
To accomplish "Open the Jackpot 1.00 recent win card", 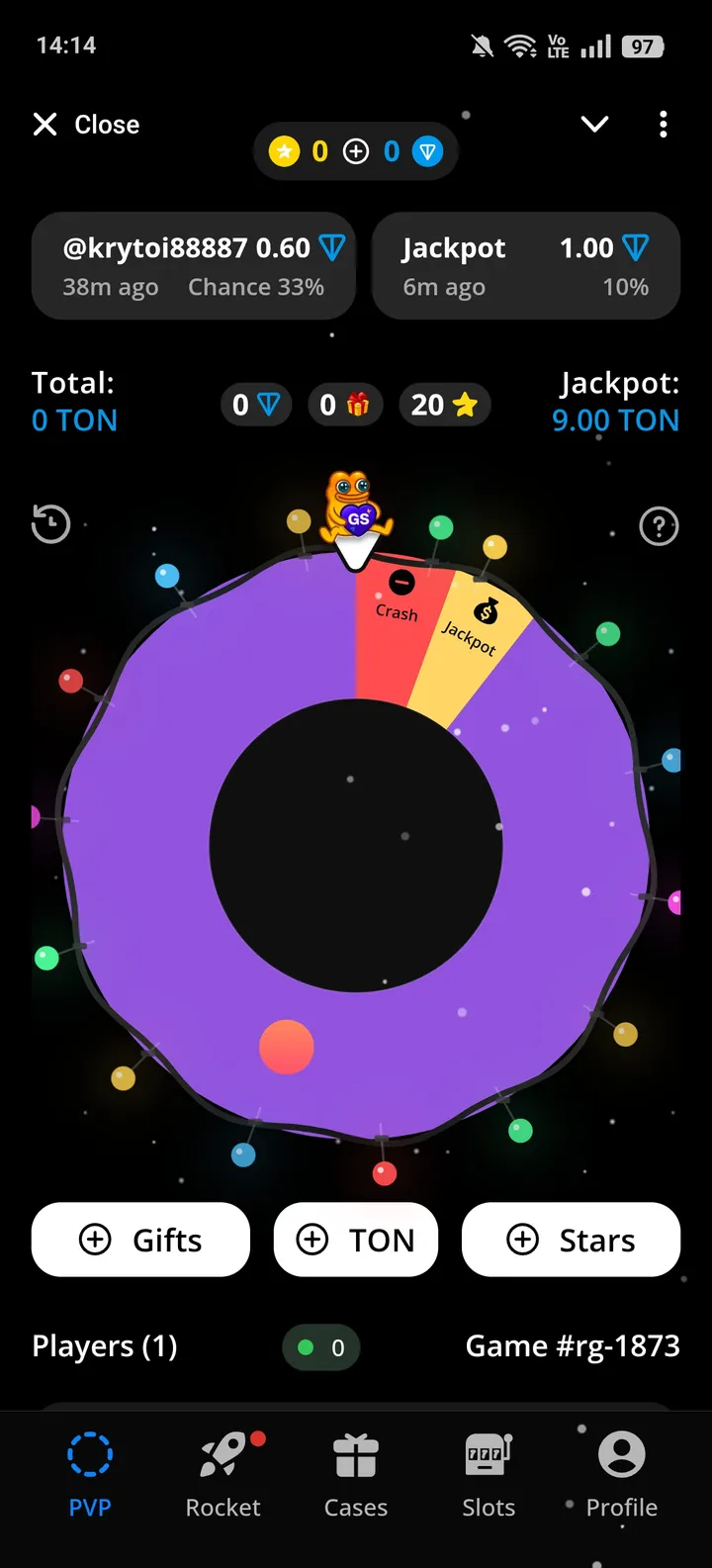I will [x=526, y=266].
